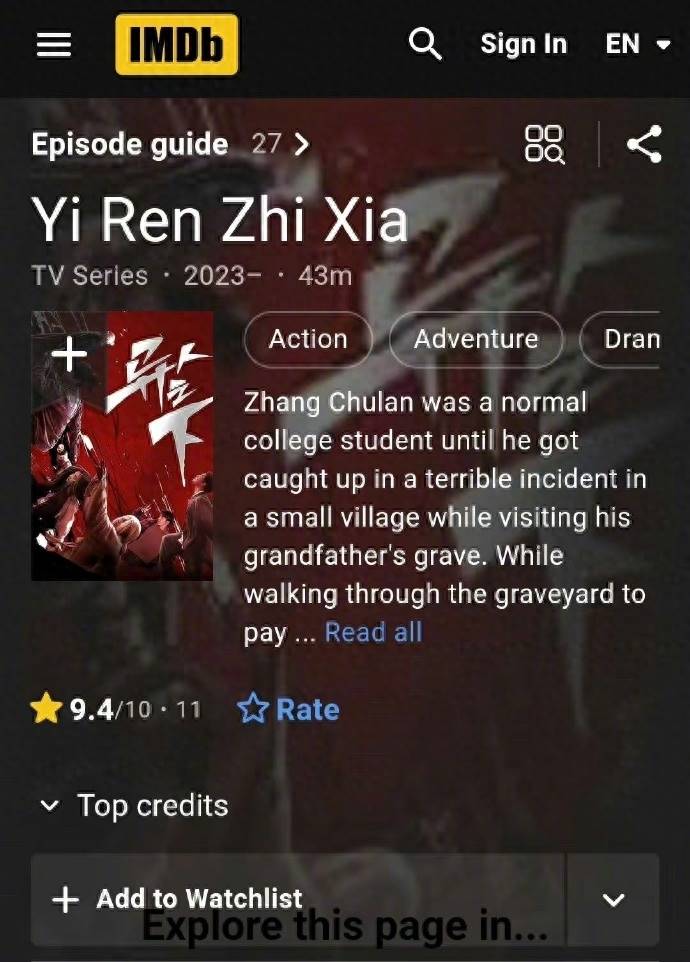This screenshot has height=962, width=690.
Task: Add poster to watchlist with plus ribbon
Action: 69,354
